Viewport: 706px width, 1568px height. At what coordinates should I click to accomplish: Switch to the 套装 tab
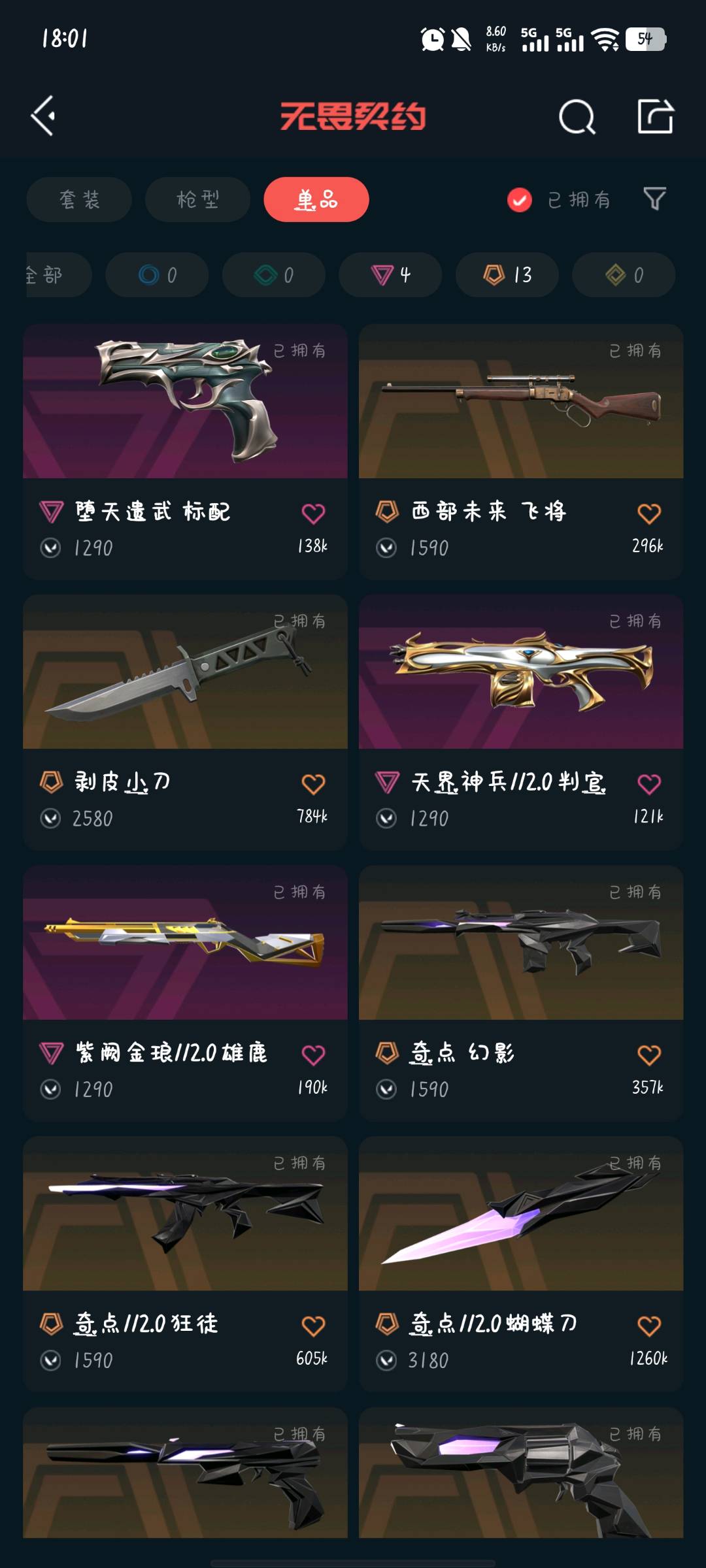click(79, 199)
